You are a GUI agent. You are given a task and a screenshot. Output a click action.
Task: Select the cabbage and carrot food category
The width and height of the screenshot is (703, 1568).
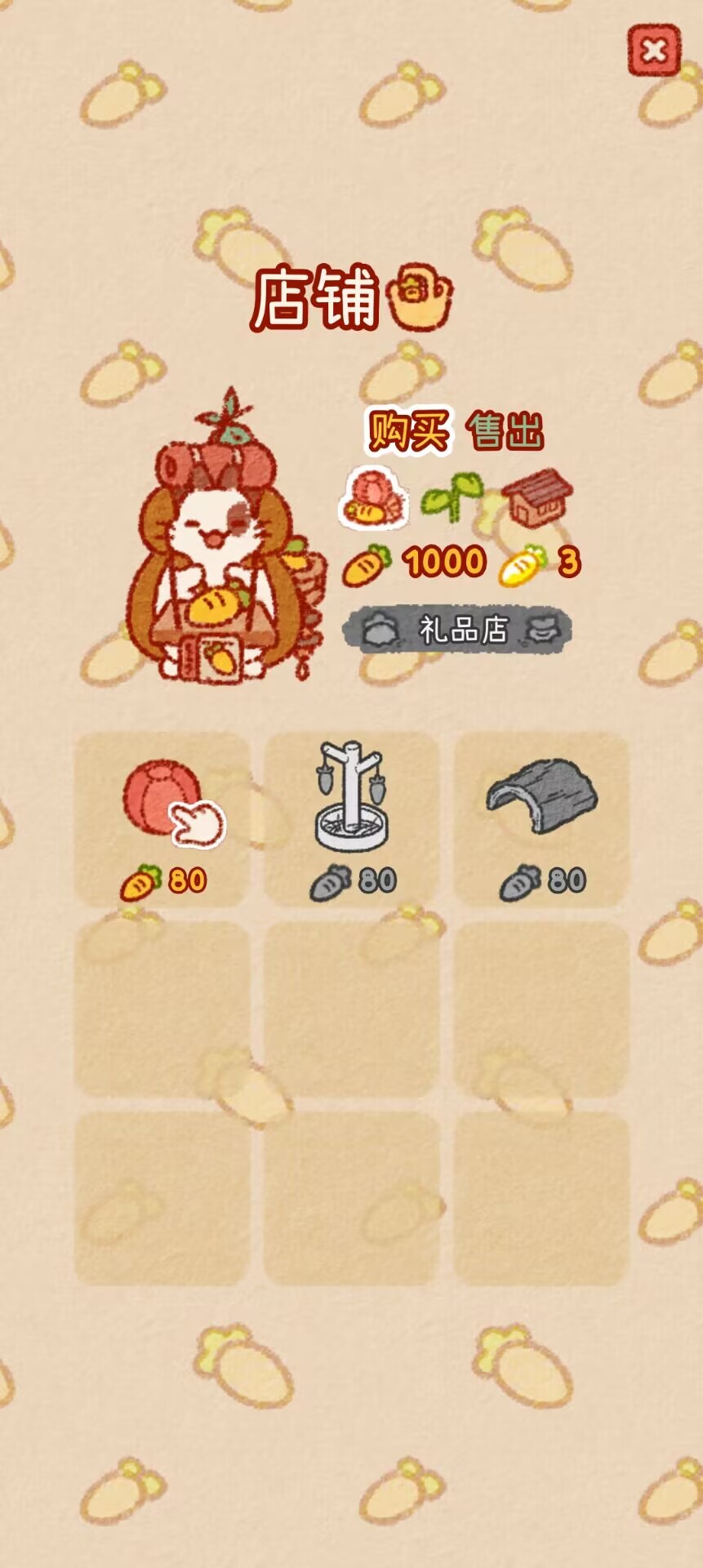pos(374,497)
